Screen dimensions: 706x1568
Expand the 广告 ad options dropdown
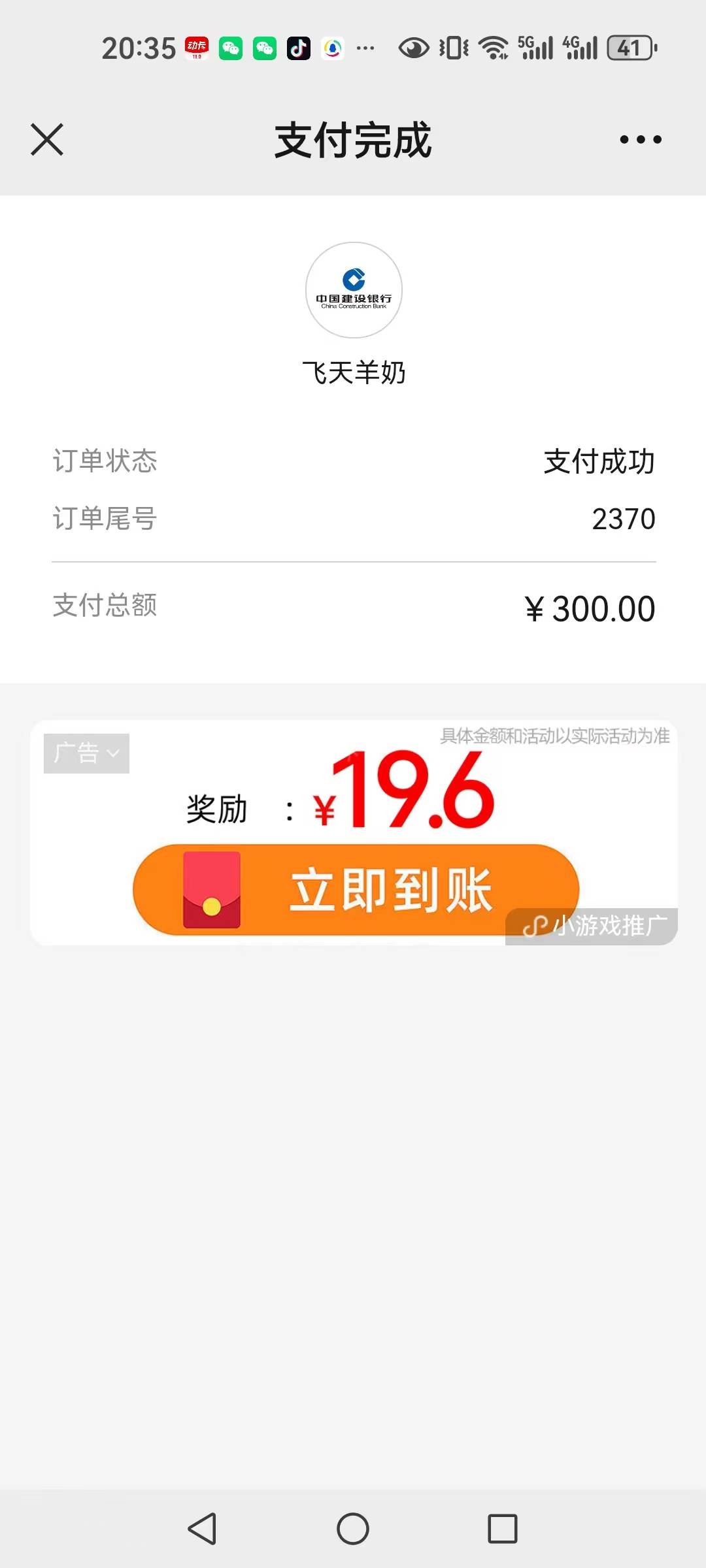click(x=86, y=753)
